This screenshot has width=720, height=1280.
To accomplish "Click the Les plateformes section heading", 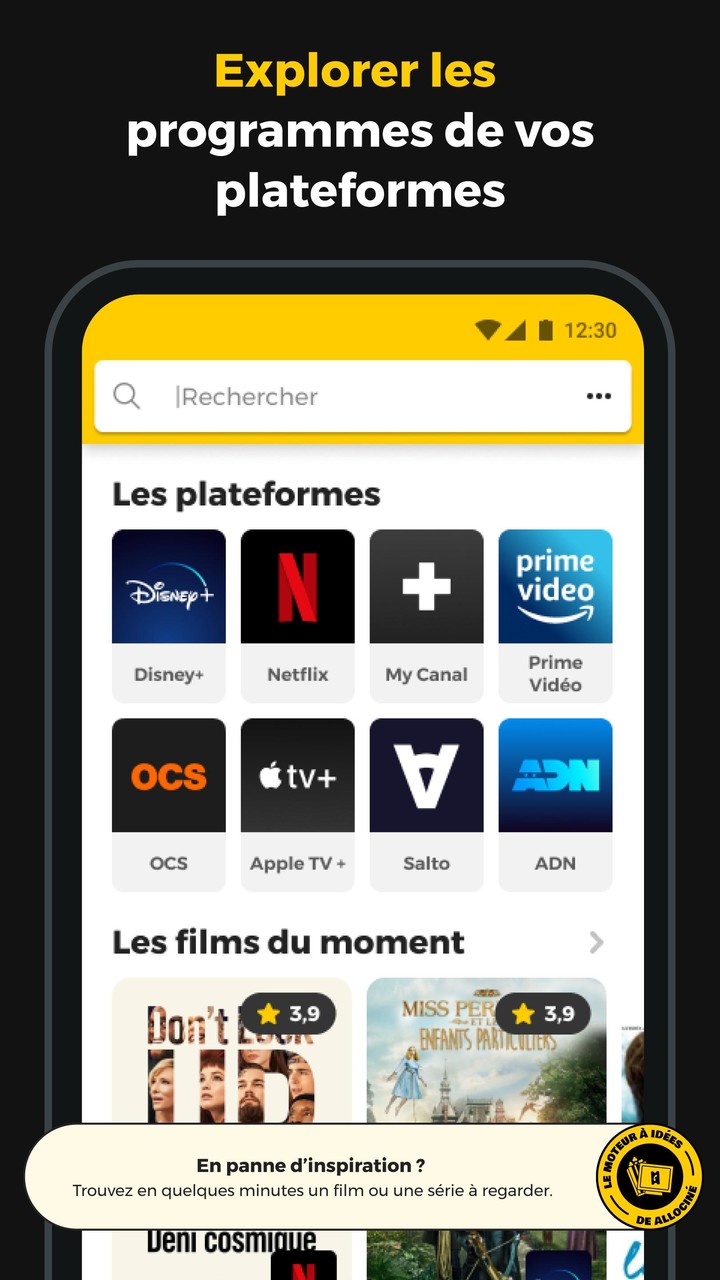I will click(246, 494).
